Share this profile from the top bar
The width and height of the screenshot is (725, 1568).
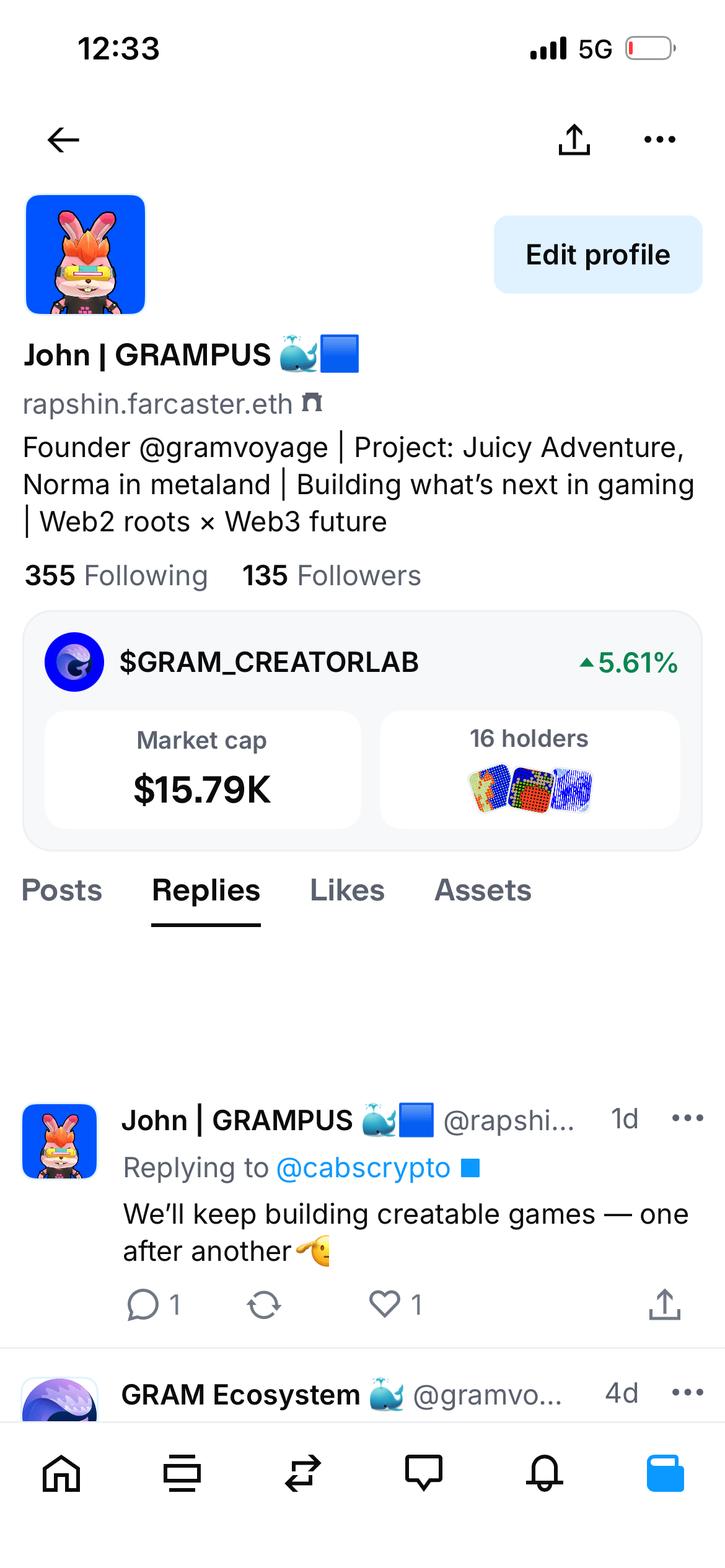coord(574,140)
